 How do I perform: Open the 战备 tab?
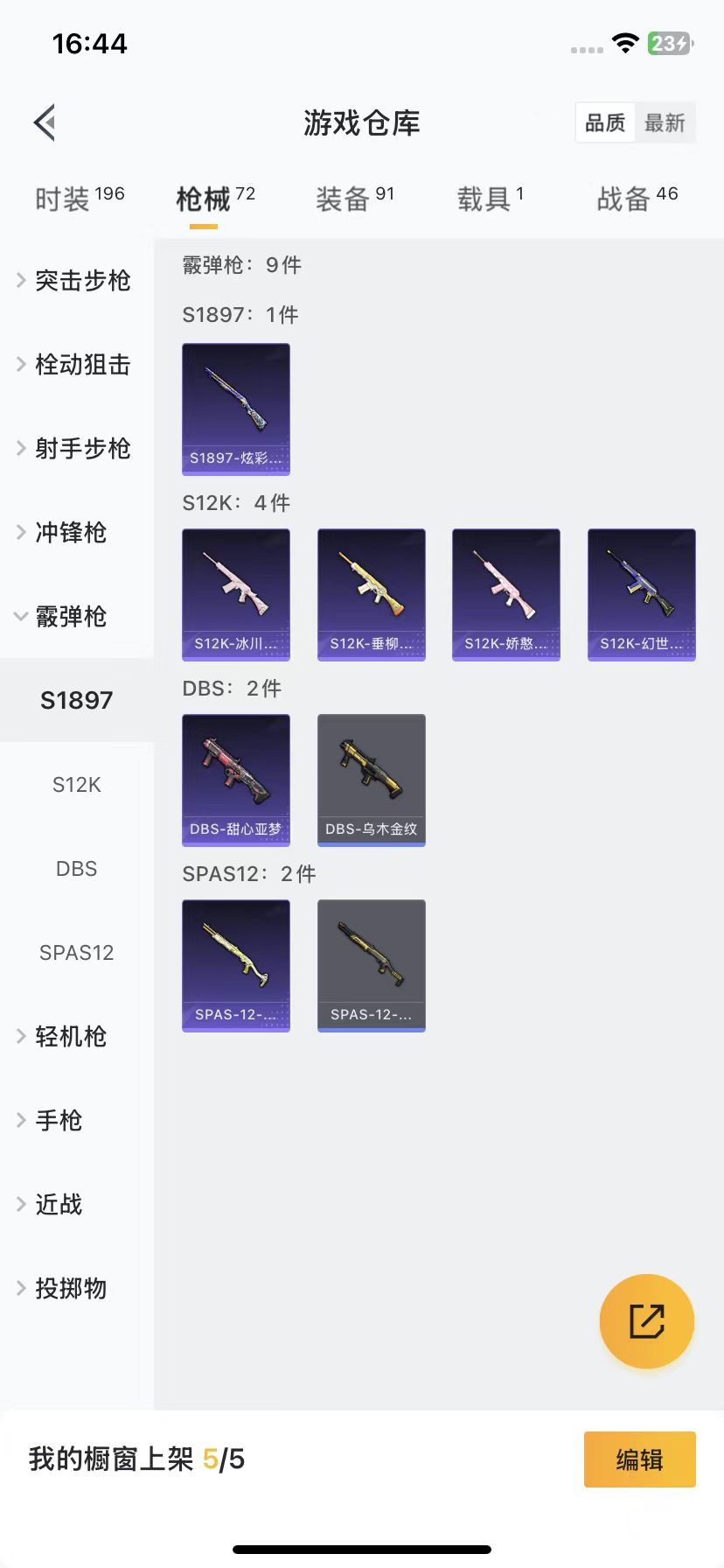(637, 199)
